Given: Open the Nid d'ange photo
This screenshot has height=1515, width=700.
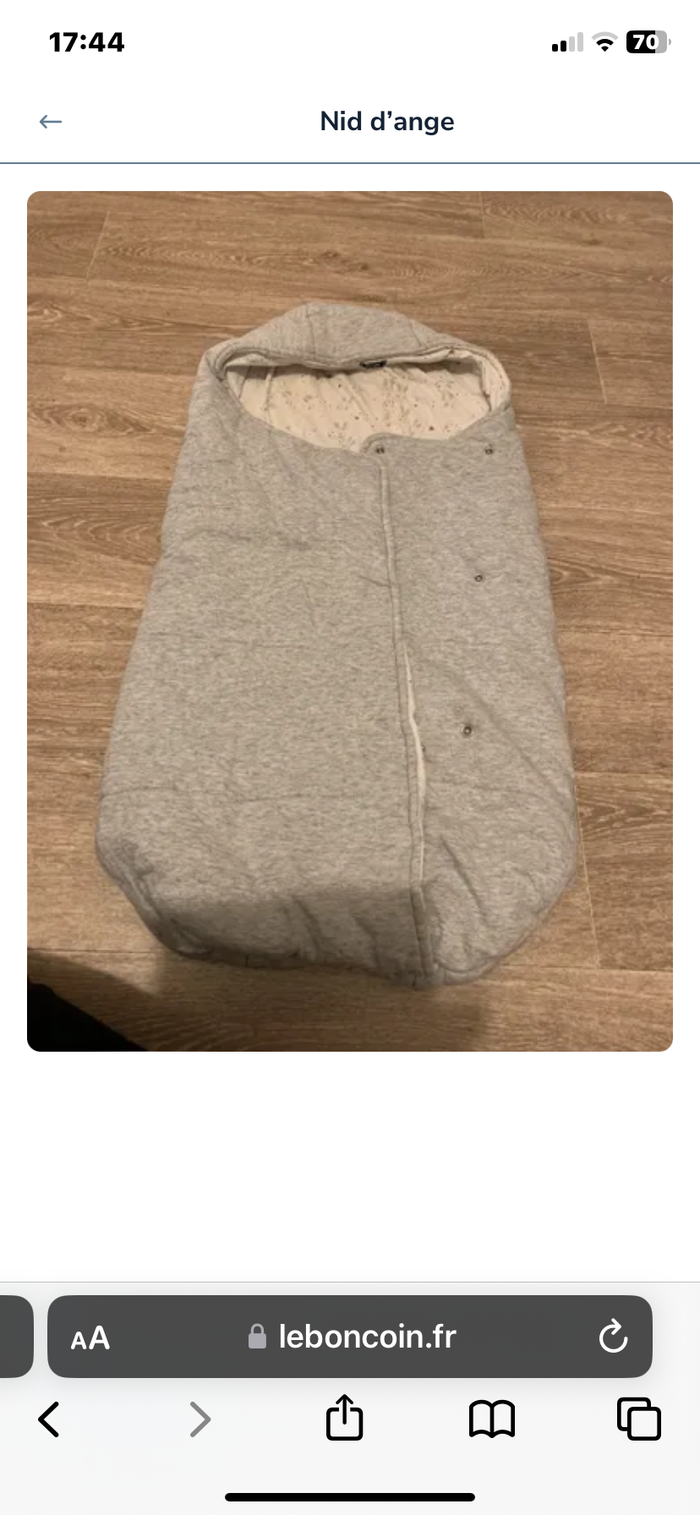Looking at the screenshot, I should (349, 620).
